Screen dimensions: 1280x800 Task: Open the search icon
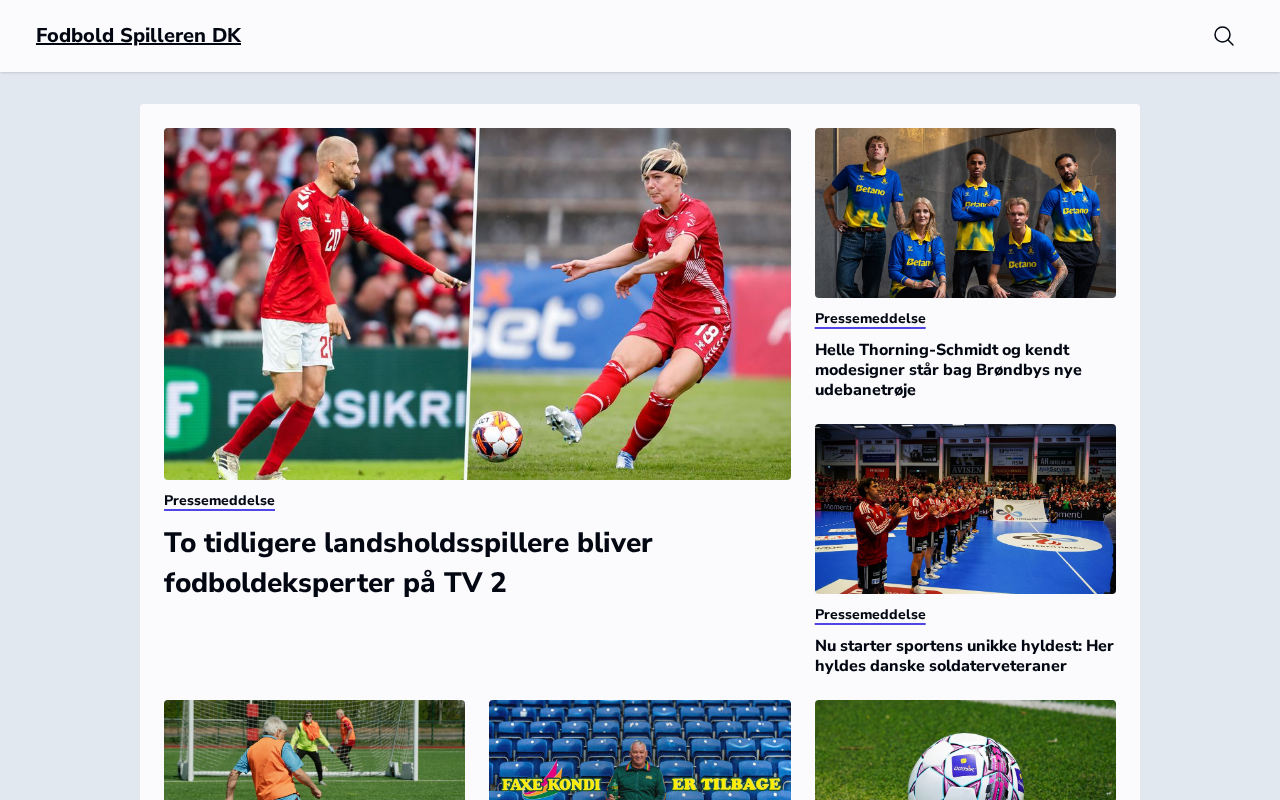(1223, 36)
